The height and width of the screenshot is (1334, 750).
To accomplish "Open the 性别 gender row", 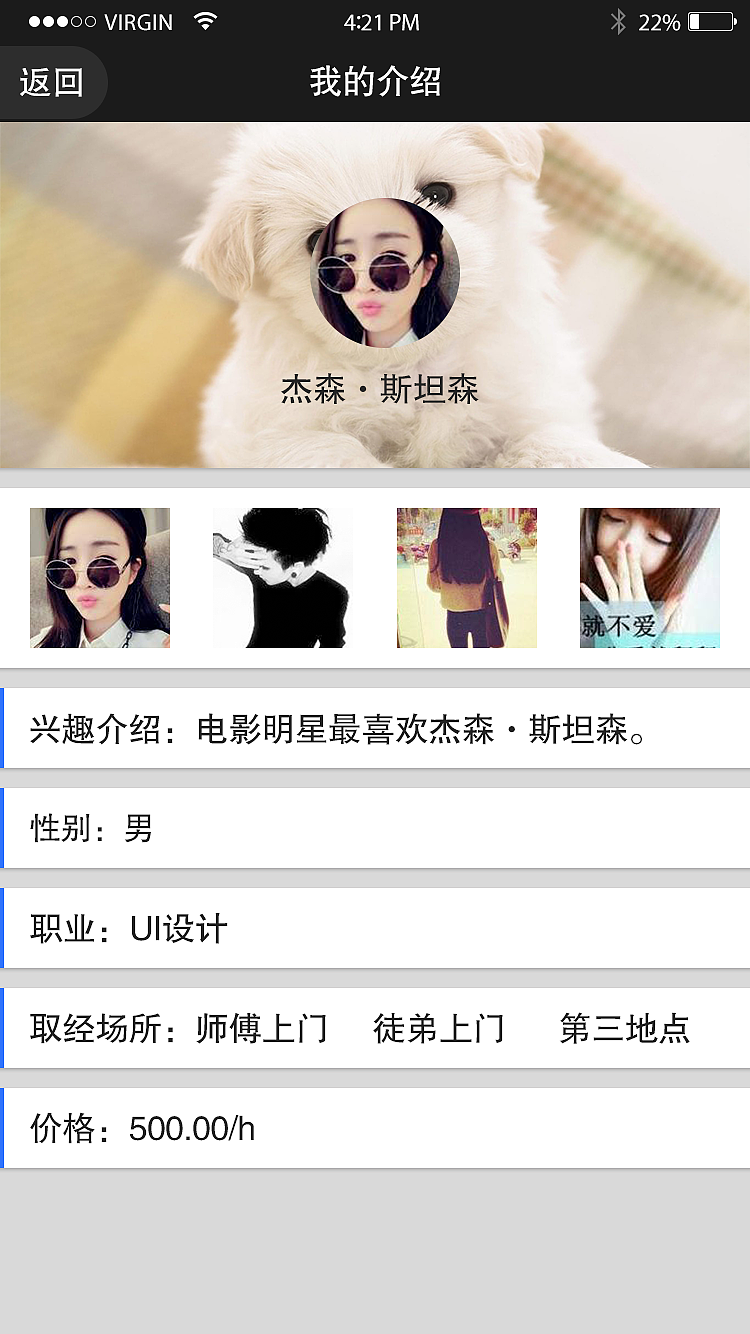I will point(375,828).
